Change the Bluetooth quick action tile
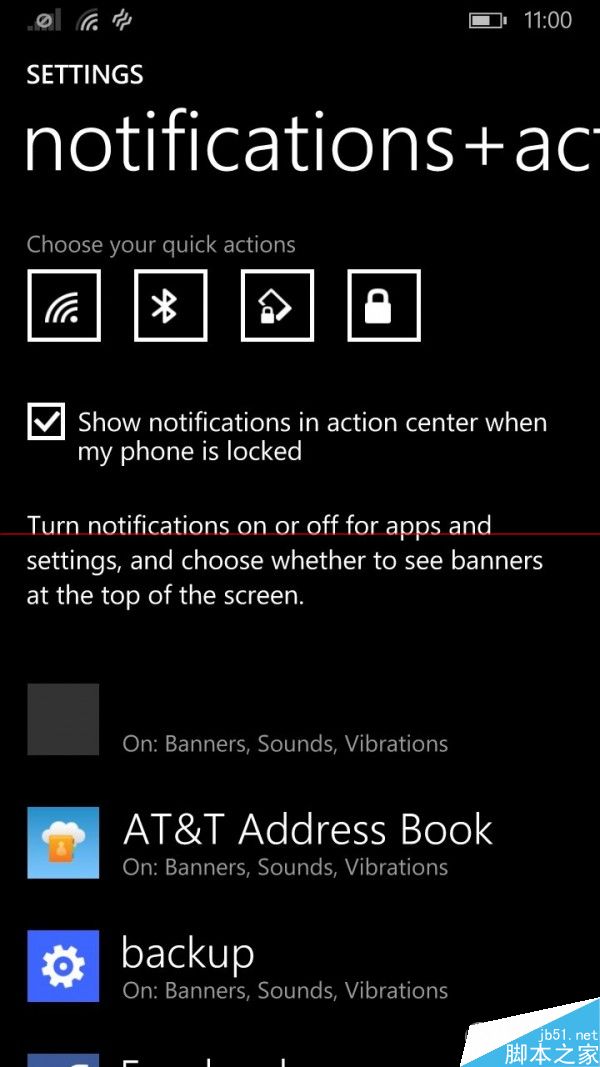 (x=170, y=306)
